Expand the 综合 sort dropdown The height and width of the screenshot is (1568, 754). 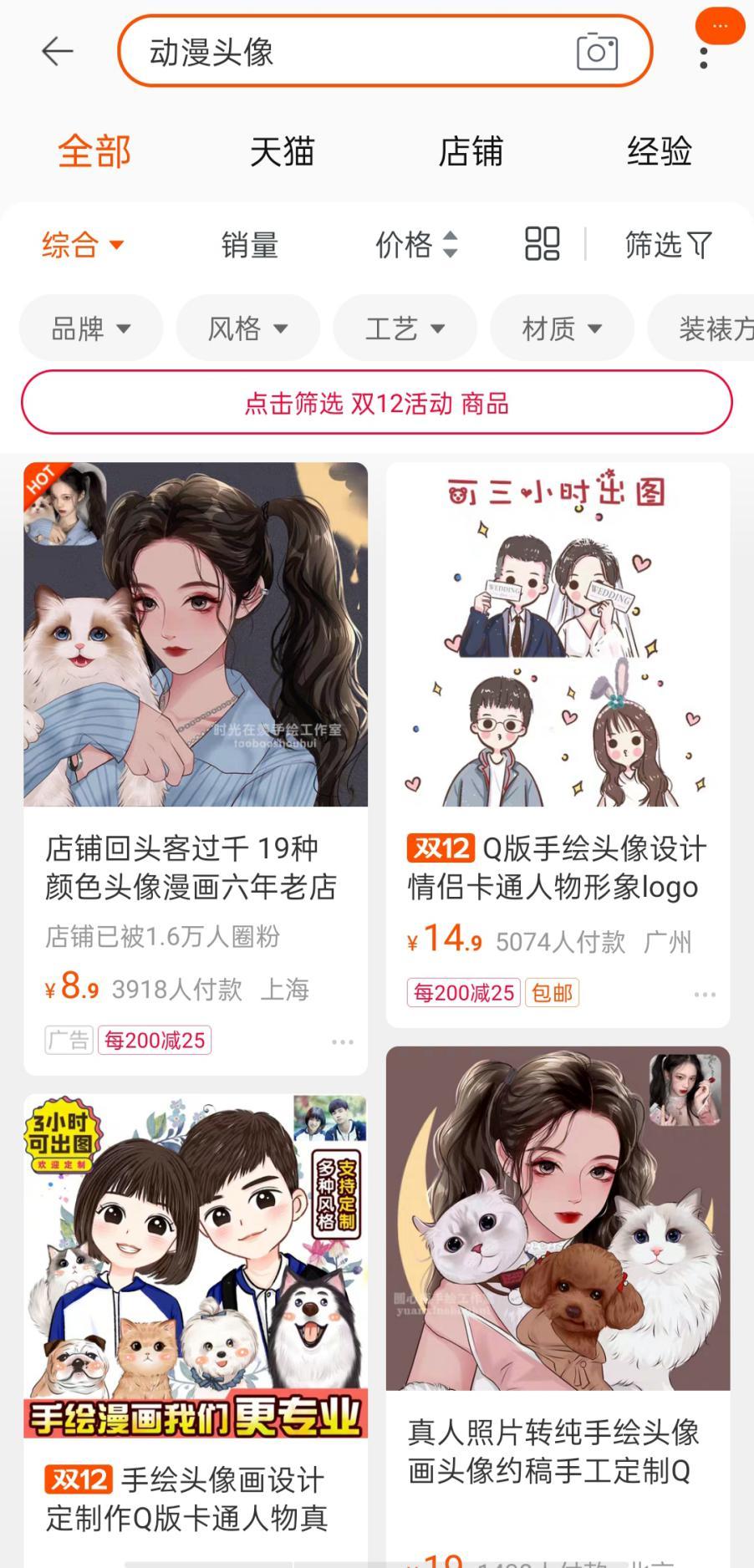click(83, 245)
